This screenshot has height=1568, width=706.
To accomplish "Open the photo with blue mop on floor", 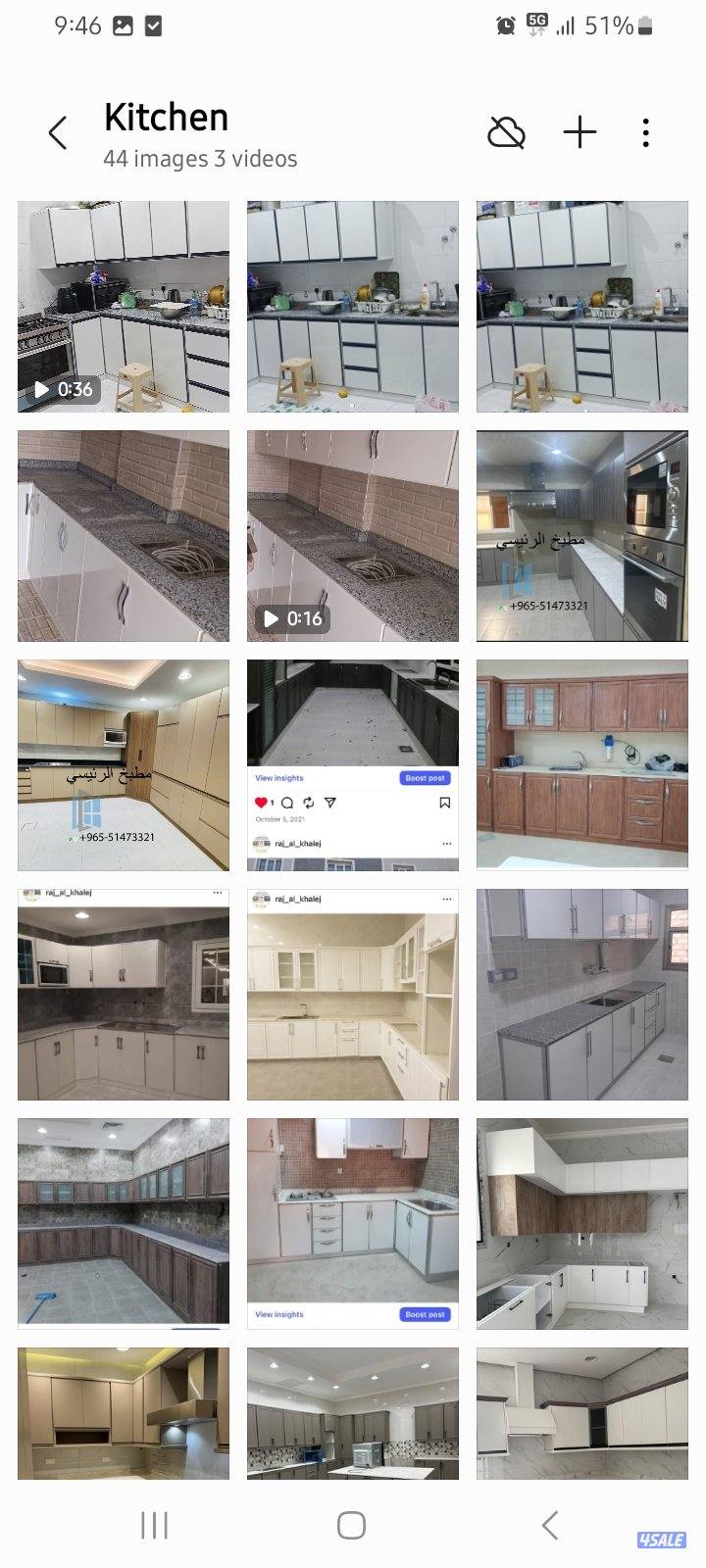I will (x=124, y=1224).
